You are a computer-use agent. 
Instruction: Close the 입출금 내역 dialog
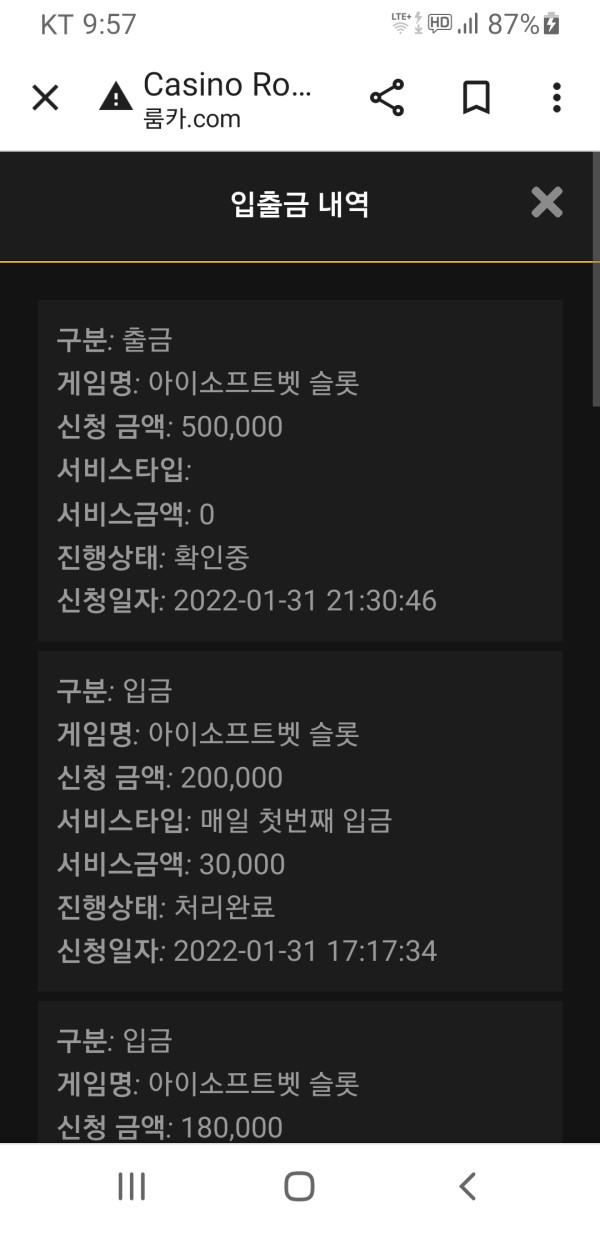click(x=547, y=203)
